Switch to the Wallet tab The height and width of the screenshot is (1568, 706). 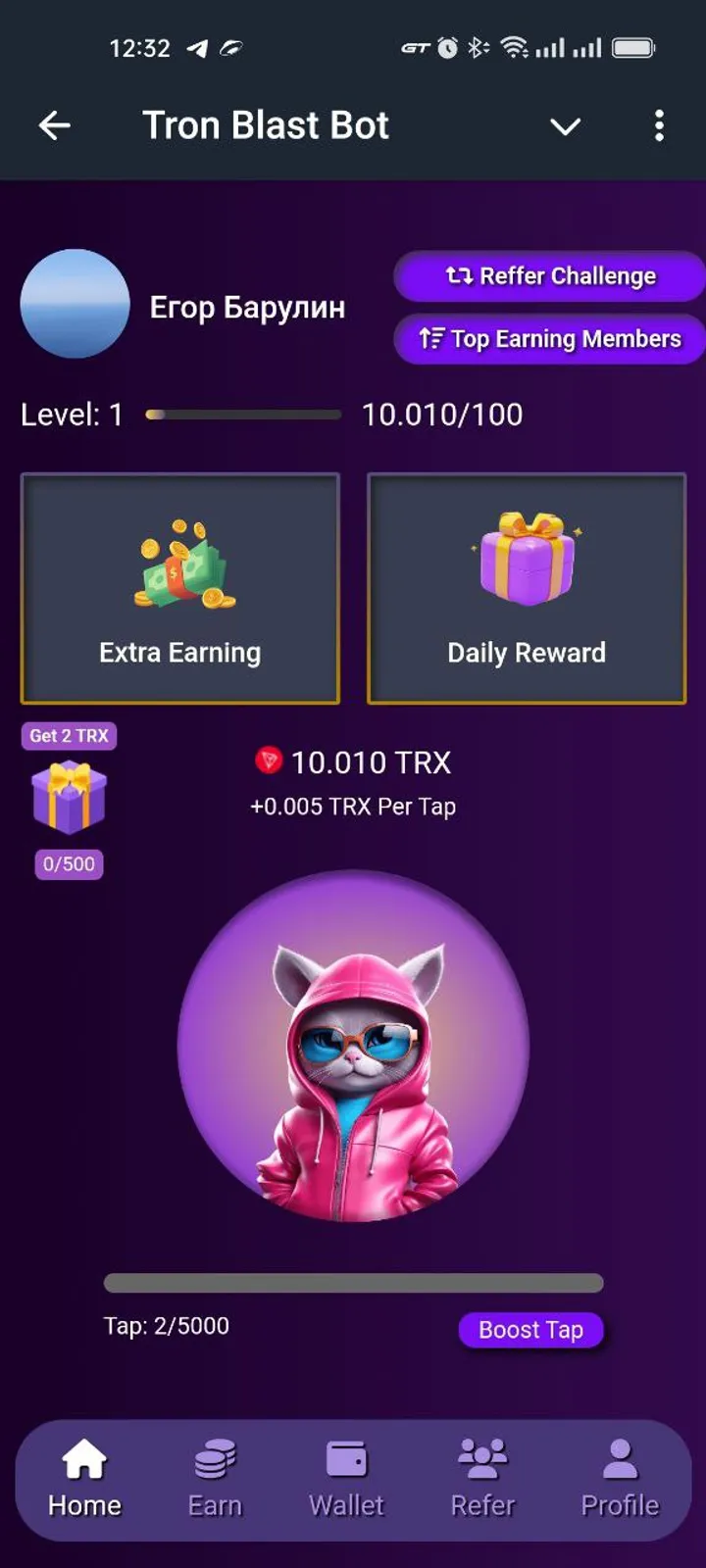pos(346,1479)
